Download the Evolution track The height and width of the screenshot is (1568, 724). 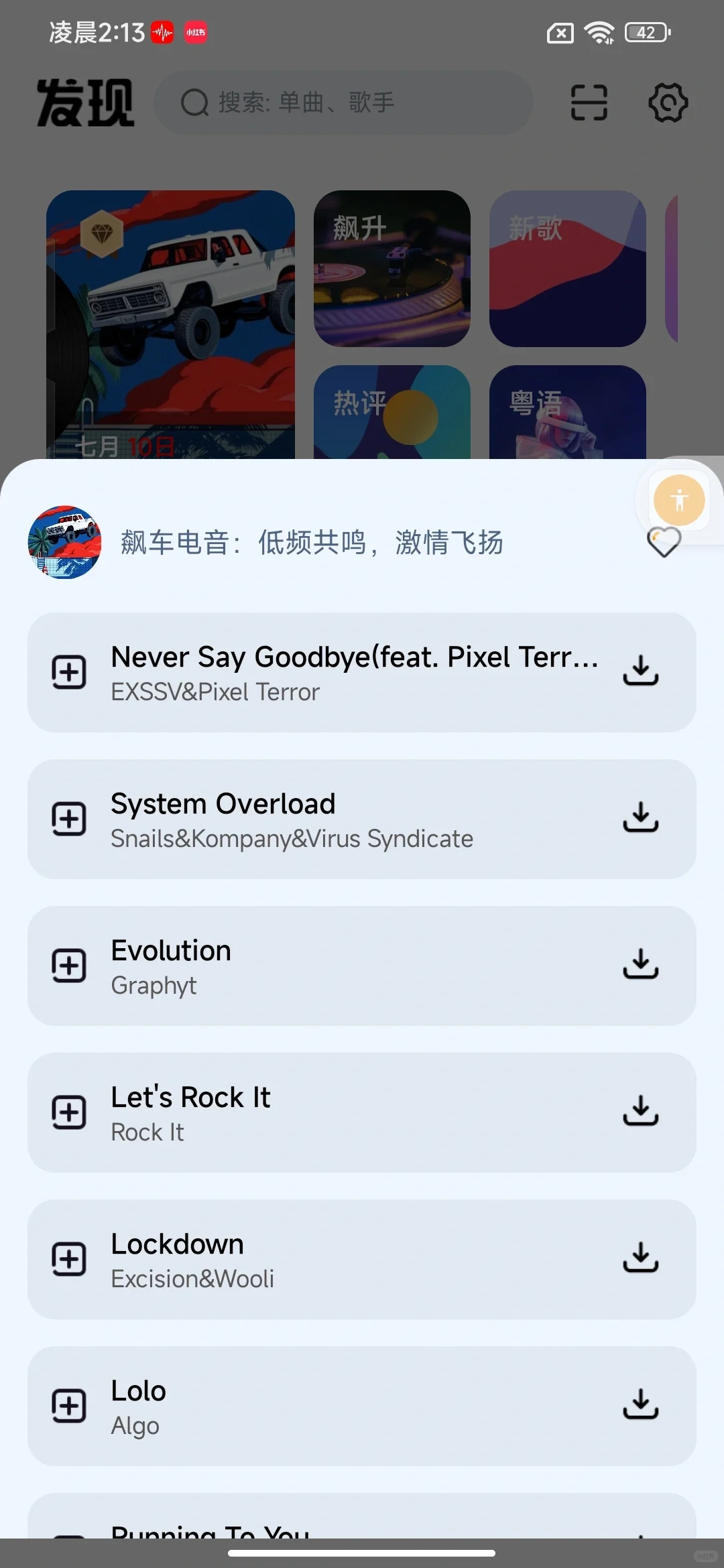click(641, 964)
